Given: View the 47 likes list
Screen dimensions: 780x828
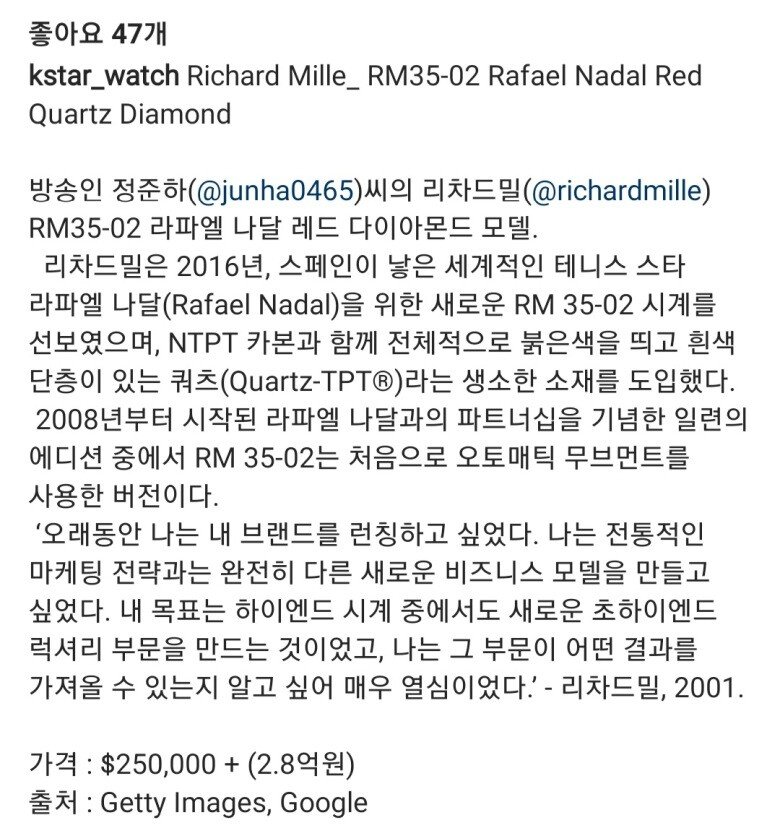Looking at the screenshot, I should 98,35.
